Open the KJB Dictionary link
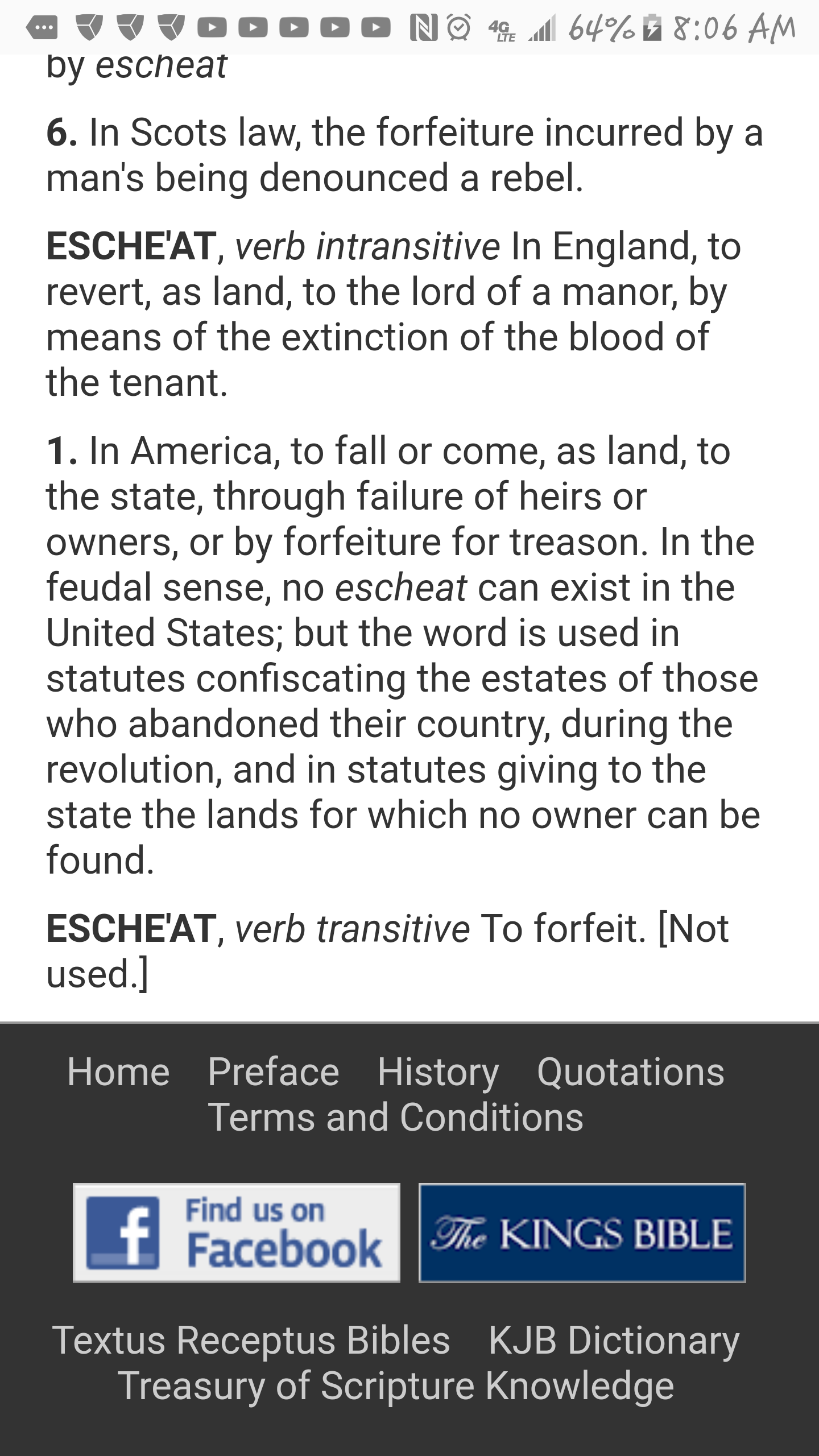The width and height of the screenshot is (819, 1456). tap(614, 1341)
